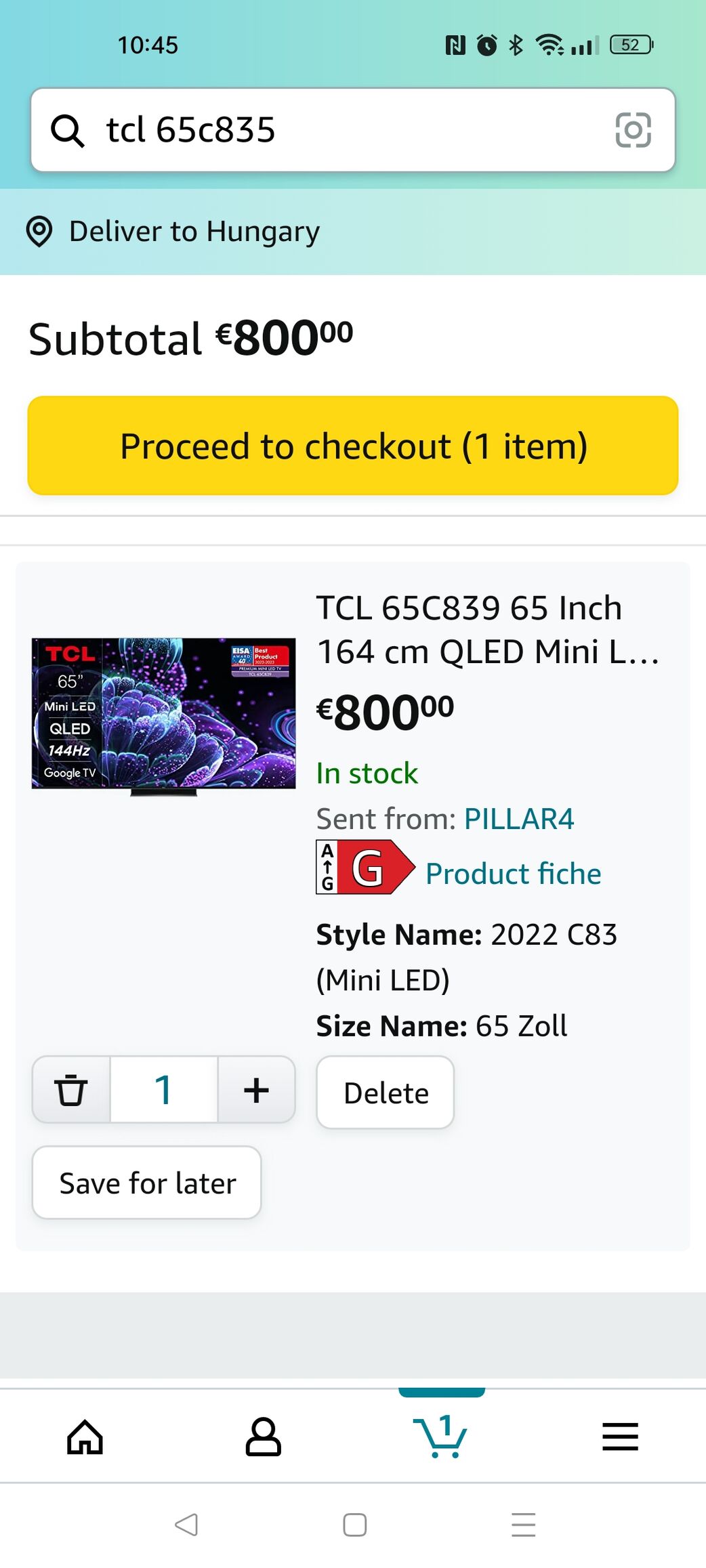Open the cart tab
This screenshot has height=1568, width=706.
coord(441,1436)
